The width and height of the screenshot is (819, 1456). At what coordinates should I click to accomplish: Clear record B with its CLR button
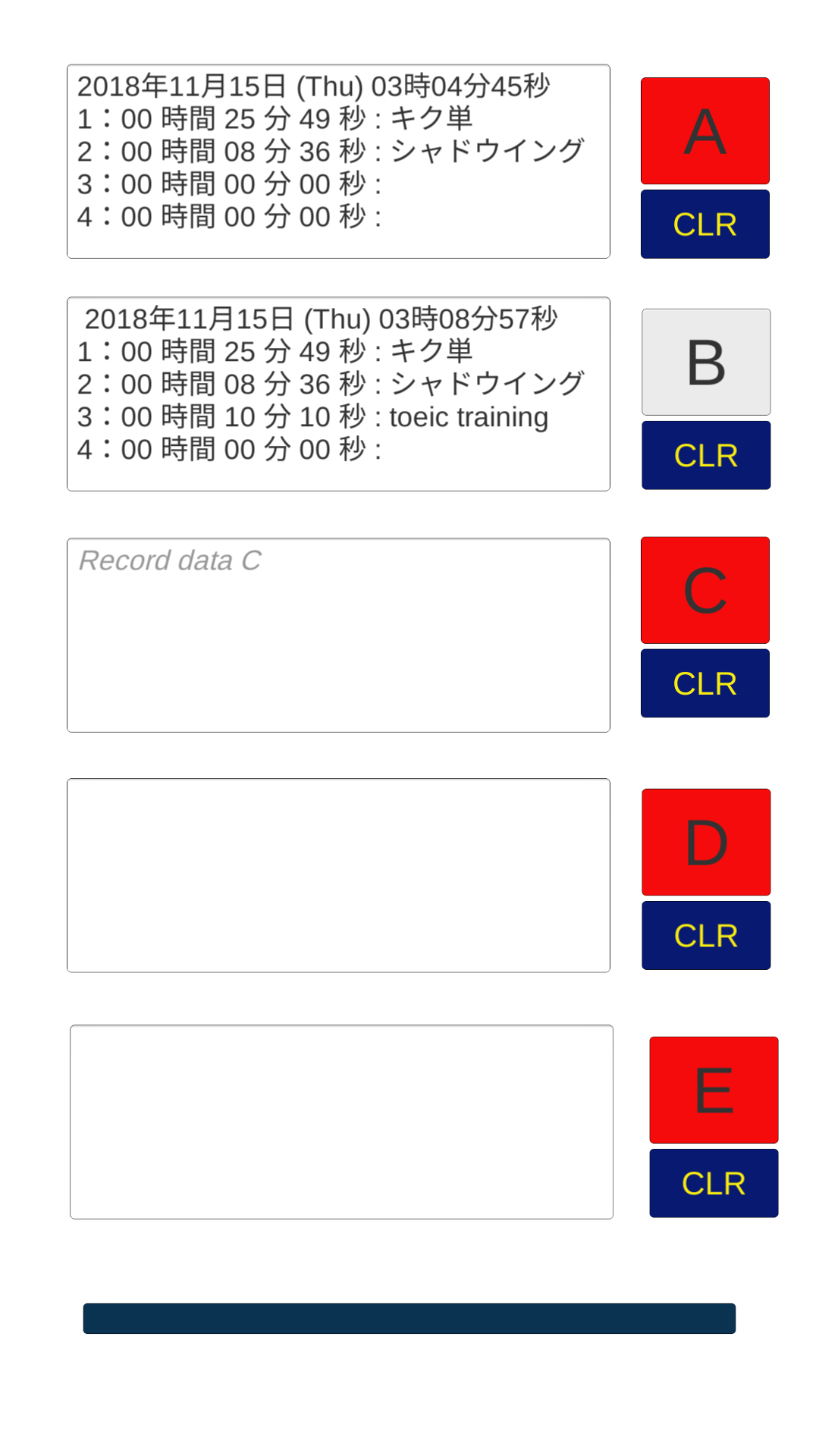point(705,455)
